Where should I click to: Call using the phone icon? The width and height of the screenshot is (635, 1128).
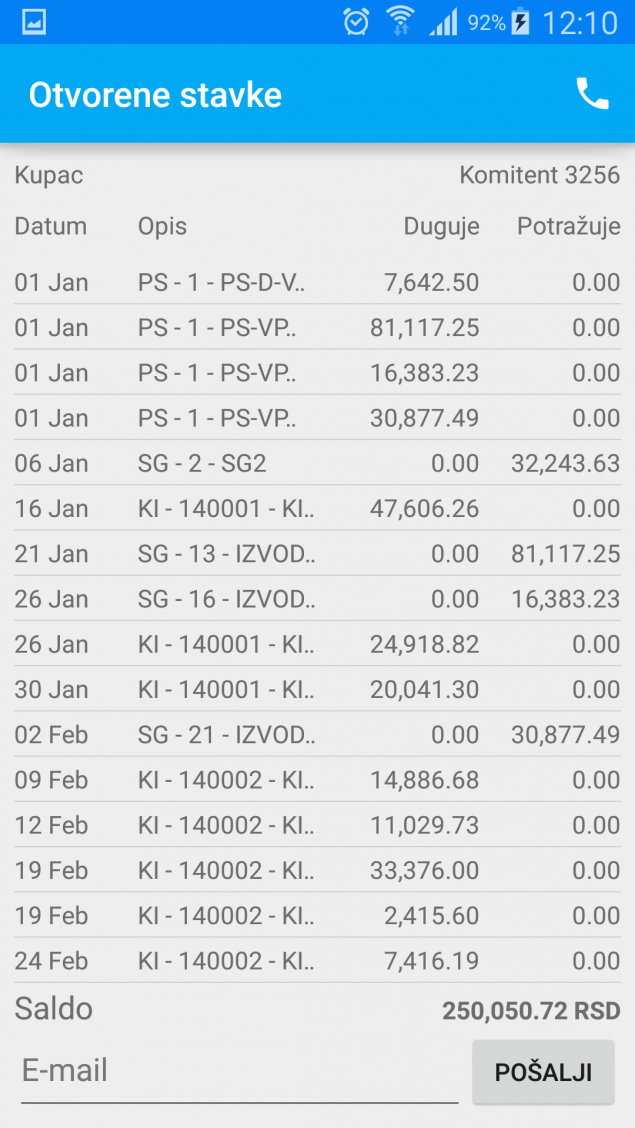592,94
